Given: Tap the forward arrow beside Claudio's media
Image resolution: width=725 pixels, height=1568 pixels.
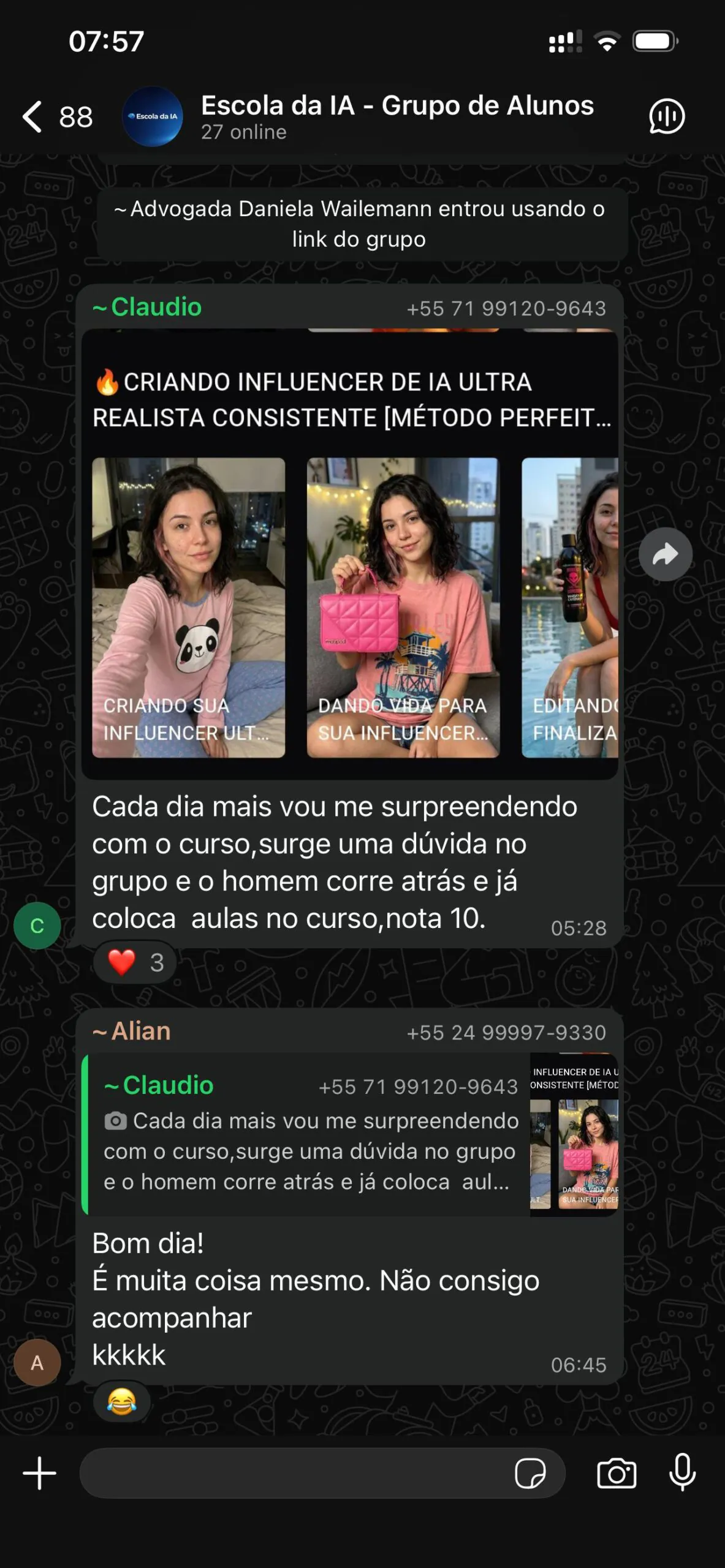Looking at the screenshot, I should [x=666, y=553].
